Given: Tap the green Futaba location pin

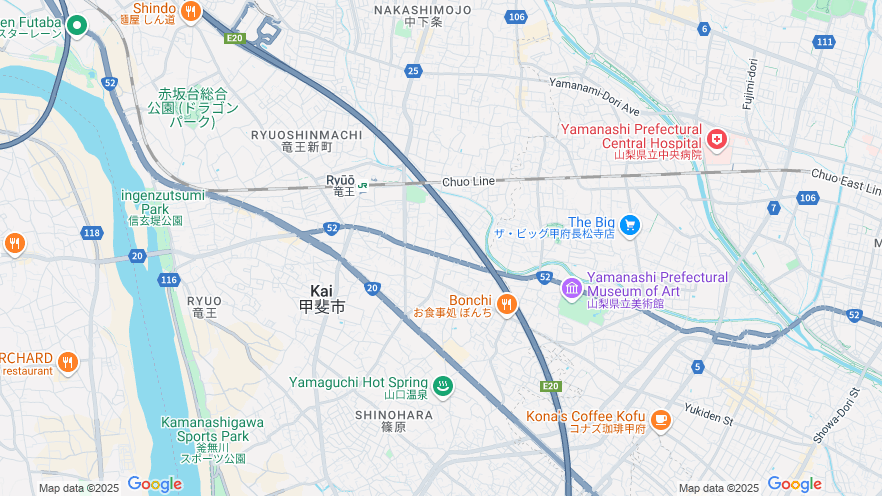Looking at the screenshot, I should (x=77, y=25).
